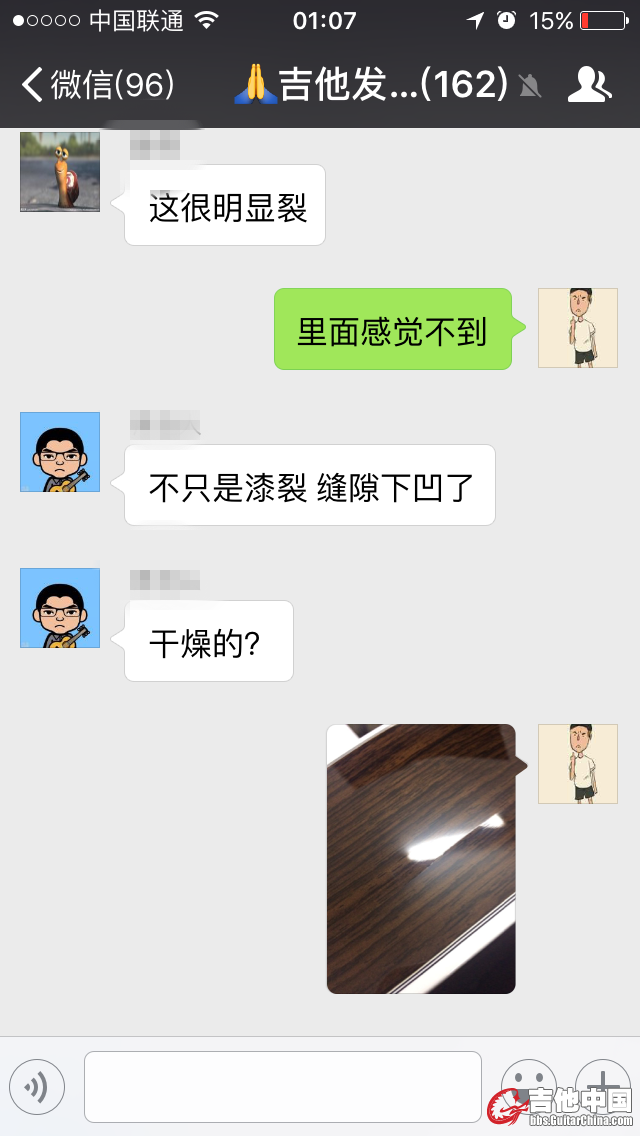
Task: Open the plus attachment menu
Action: pyautogui.click(x=603, y=1082)
